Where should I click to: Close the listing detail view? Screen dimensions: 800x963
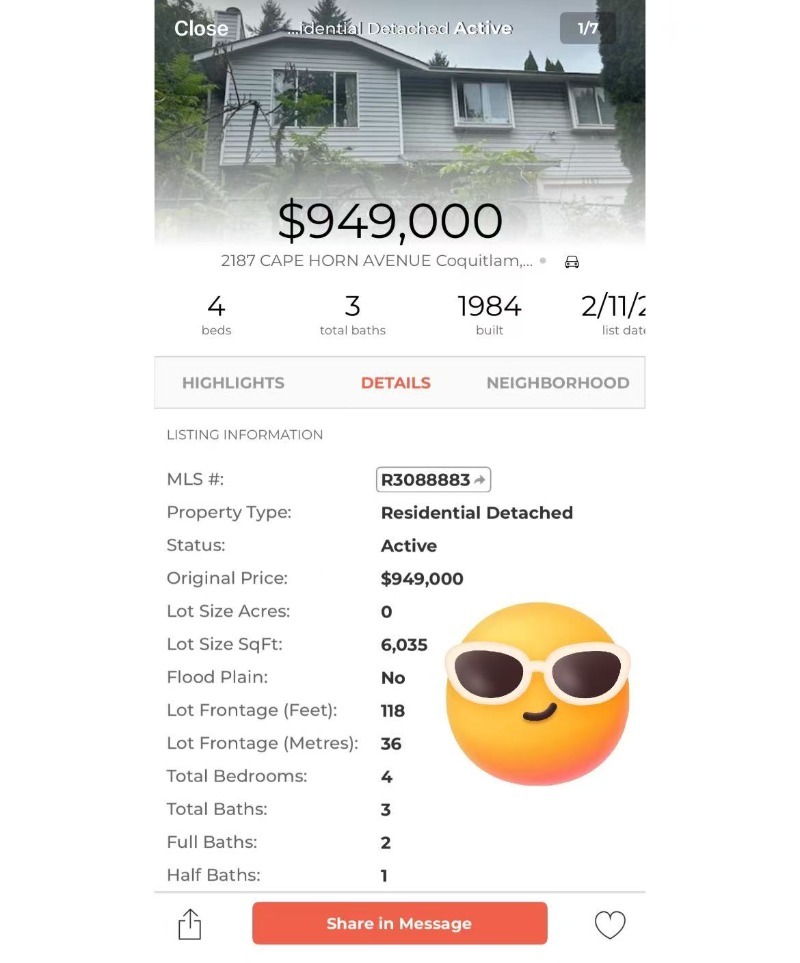[x=201, y=29]
